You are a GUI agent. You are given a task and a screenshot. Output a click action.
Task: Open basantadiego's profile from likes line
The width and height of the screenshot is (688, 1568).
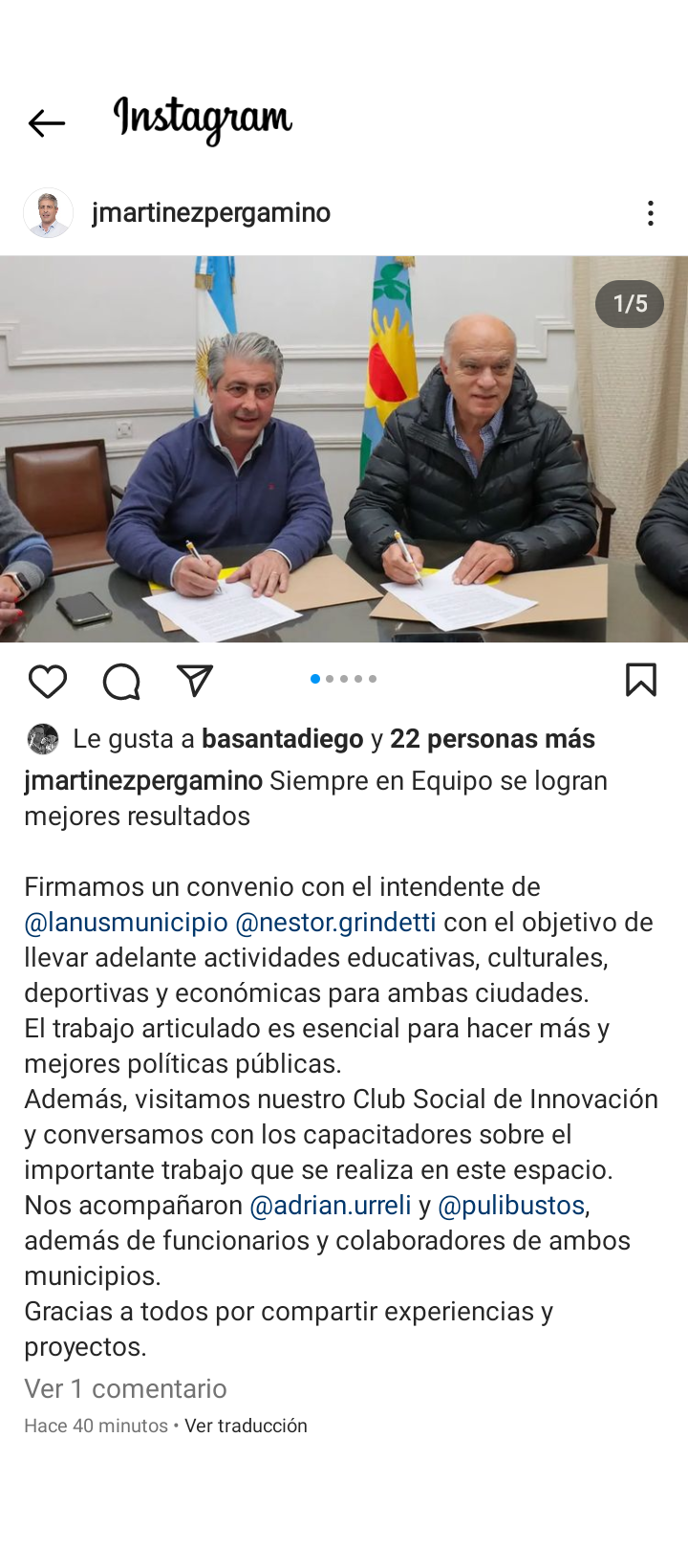coord(283,739)
